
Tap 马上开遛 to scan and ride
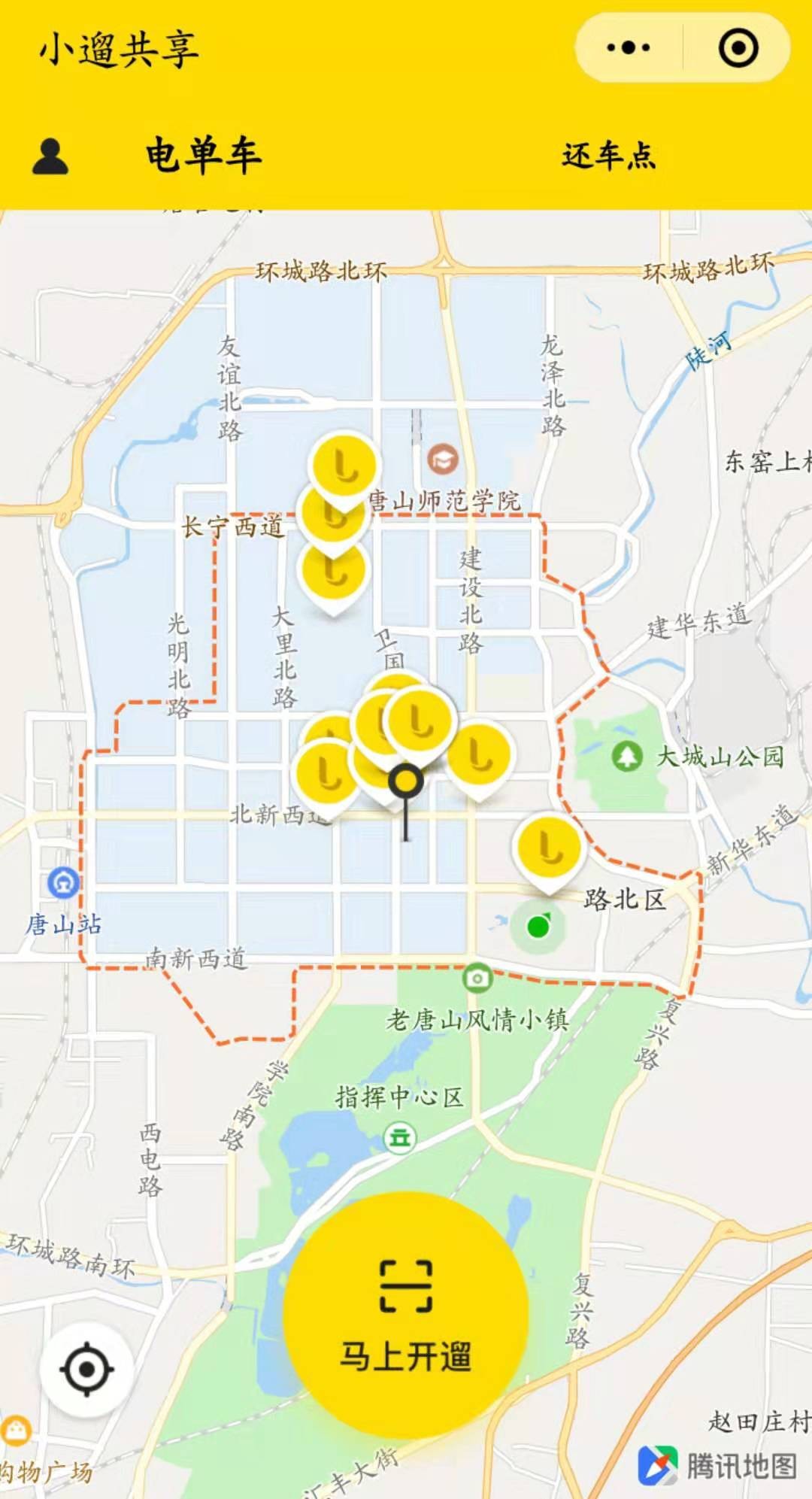coord(406,1315)
